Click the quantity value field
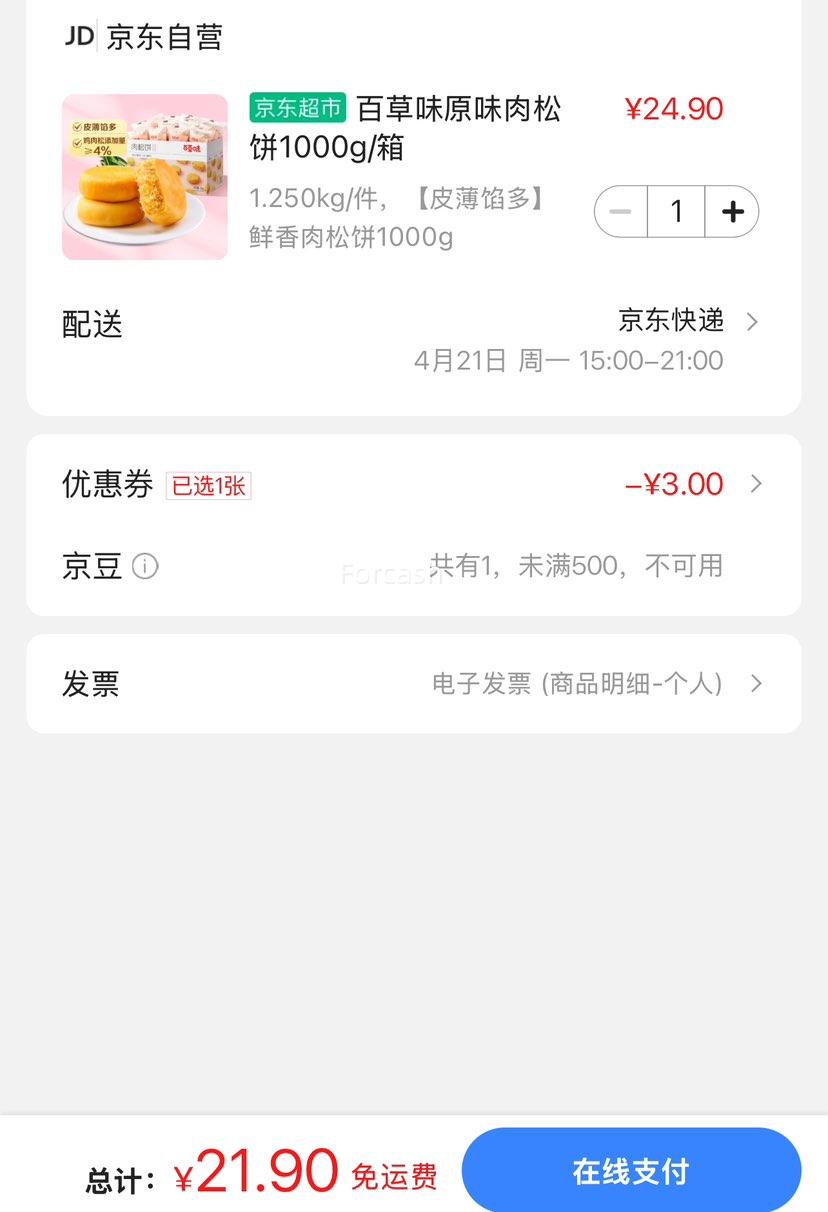The width and height of the screenshot is (828, 1212). pos(676,211)
